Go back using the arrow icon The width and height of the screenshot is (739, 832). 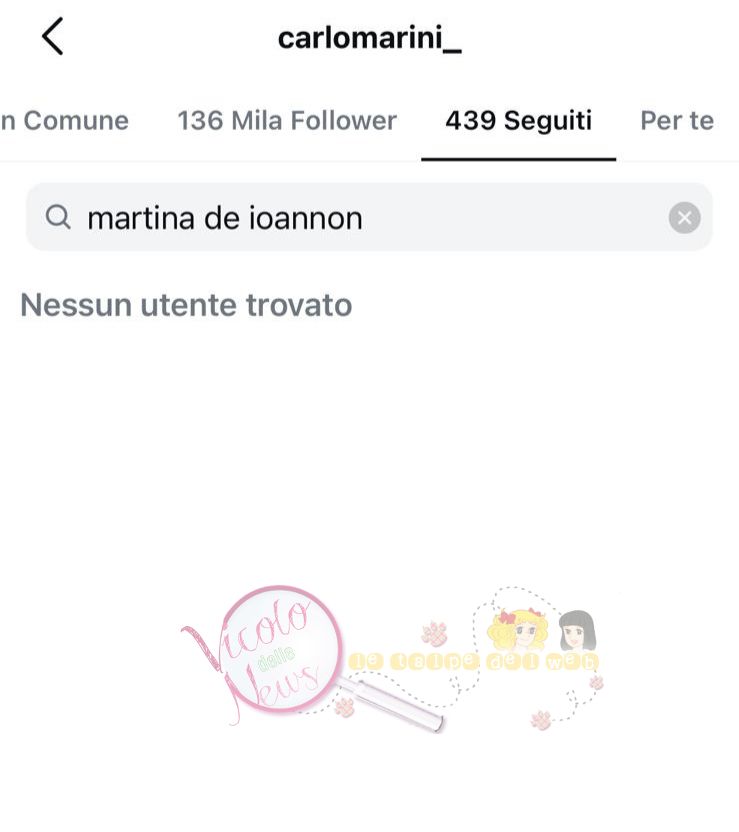53,37
